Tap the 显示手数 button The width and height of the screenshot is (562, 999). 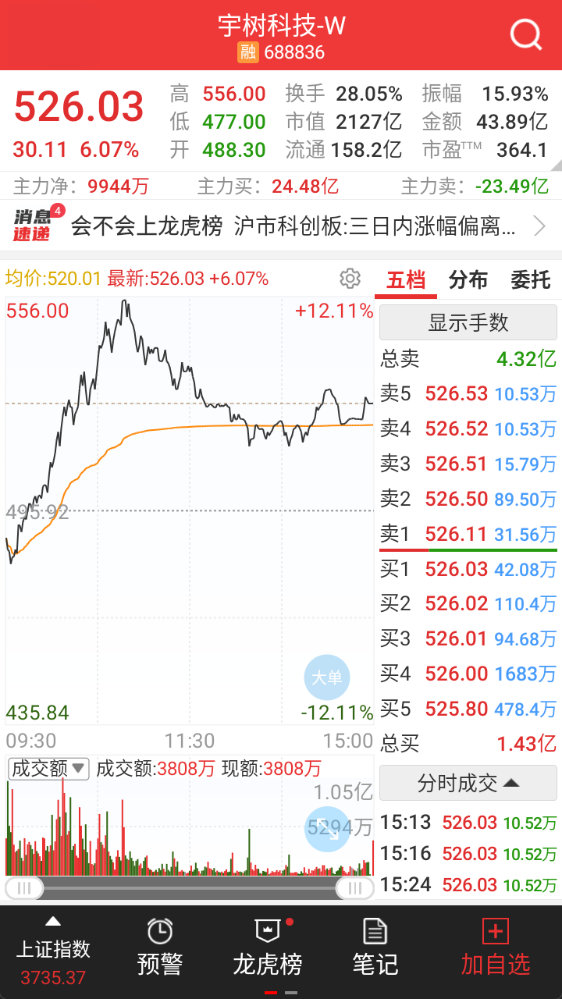pyautogui.click(x=468, y=322)
